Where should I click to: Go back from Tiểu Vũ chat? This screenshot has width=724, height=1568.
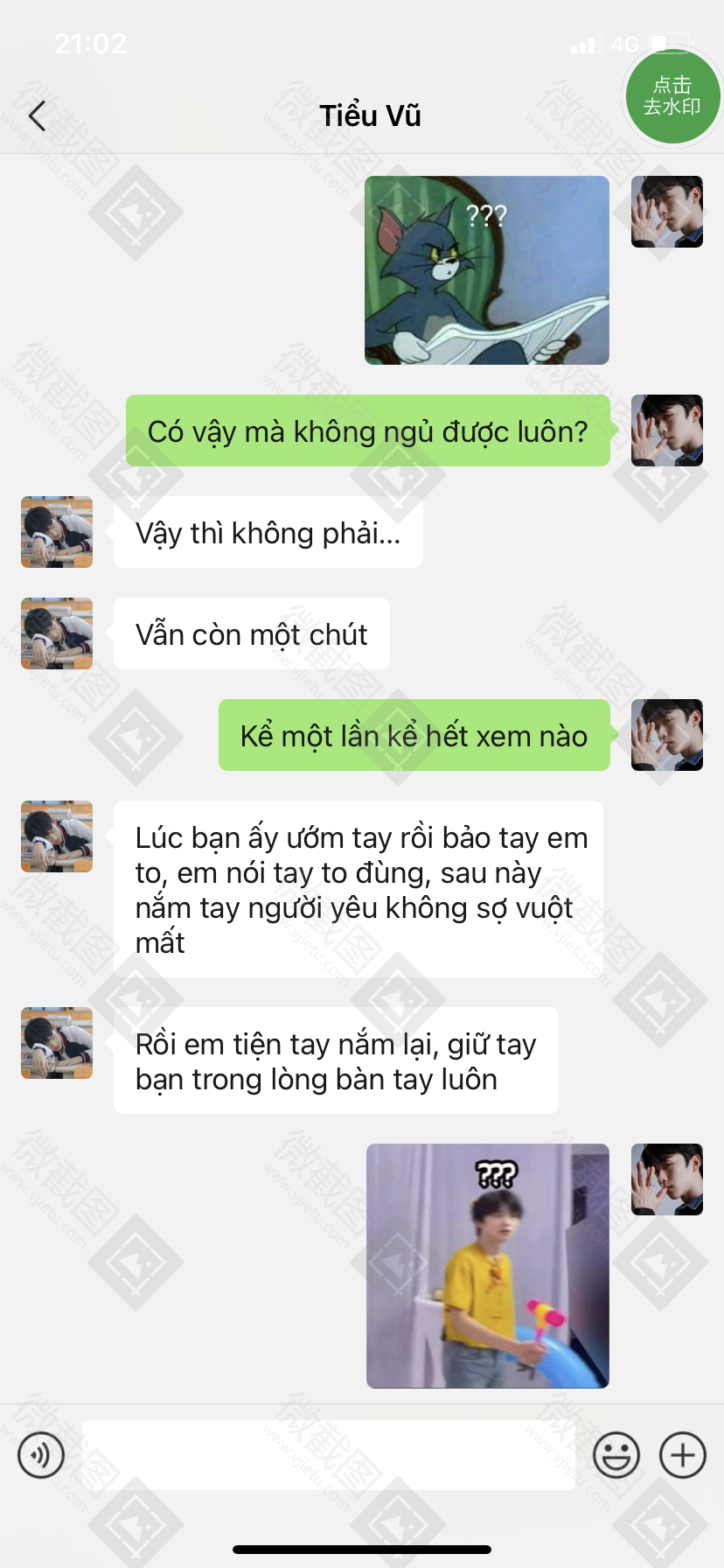tap(37, 115)
